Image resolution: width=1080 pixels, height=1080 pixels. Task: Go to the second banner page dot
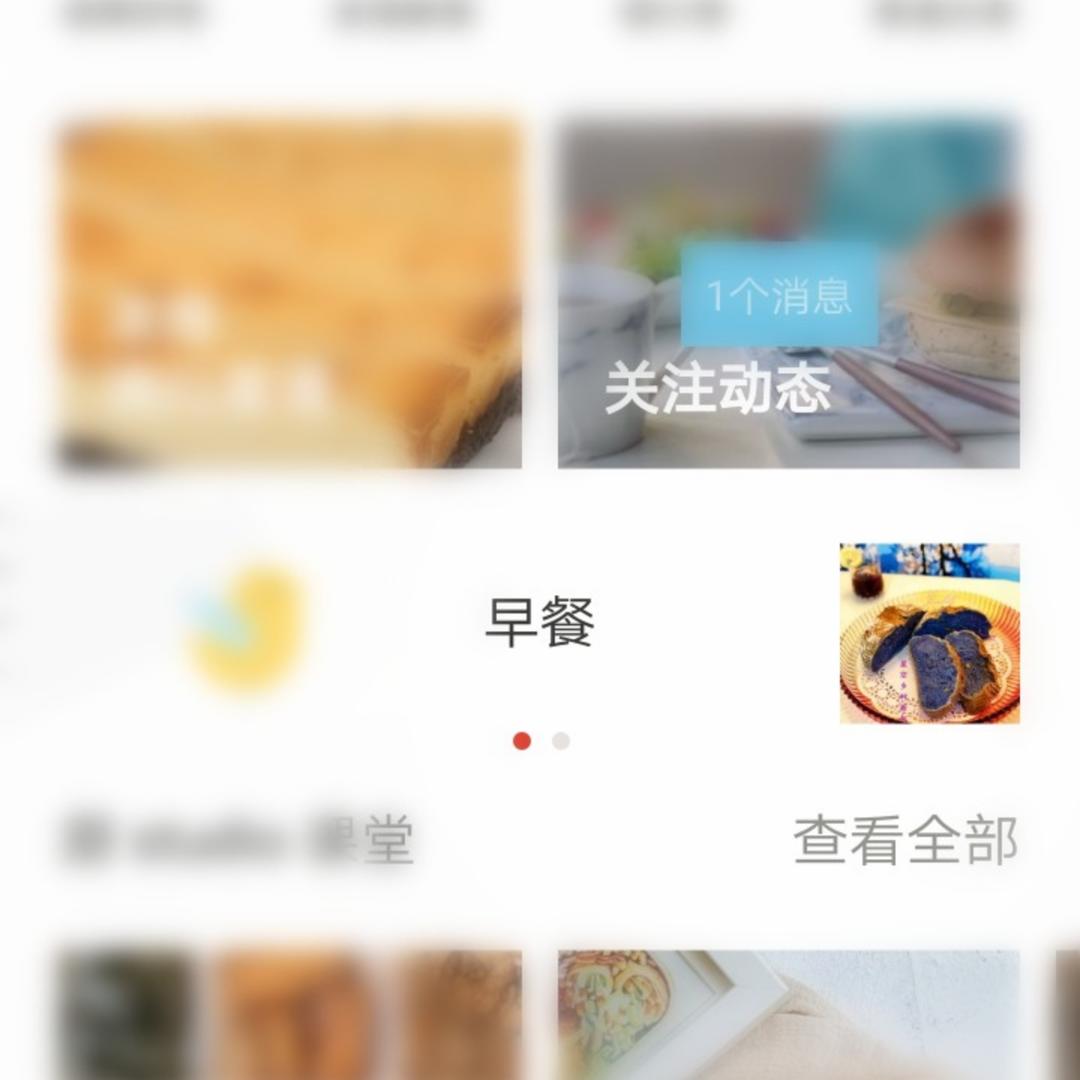(x=561, y=741)
